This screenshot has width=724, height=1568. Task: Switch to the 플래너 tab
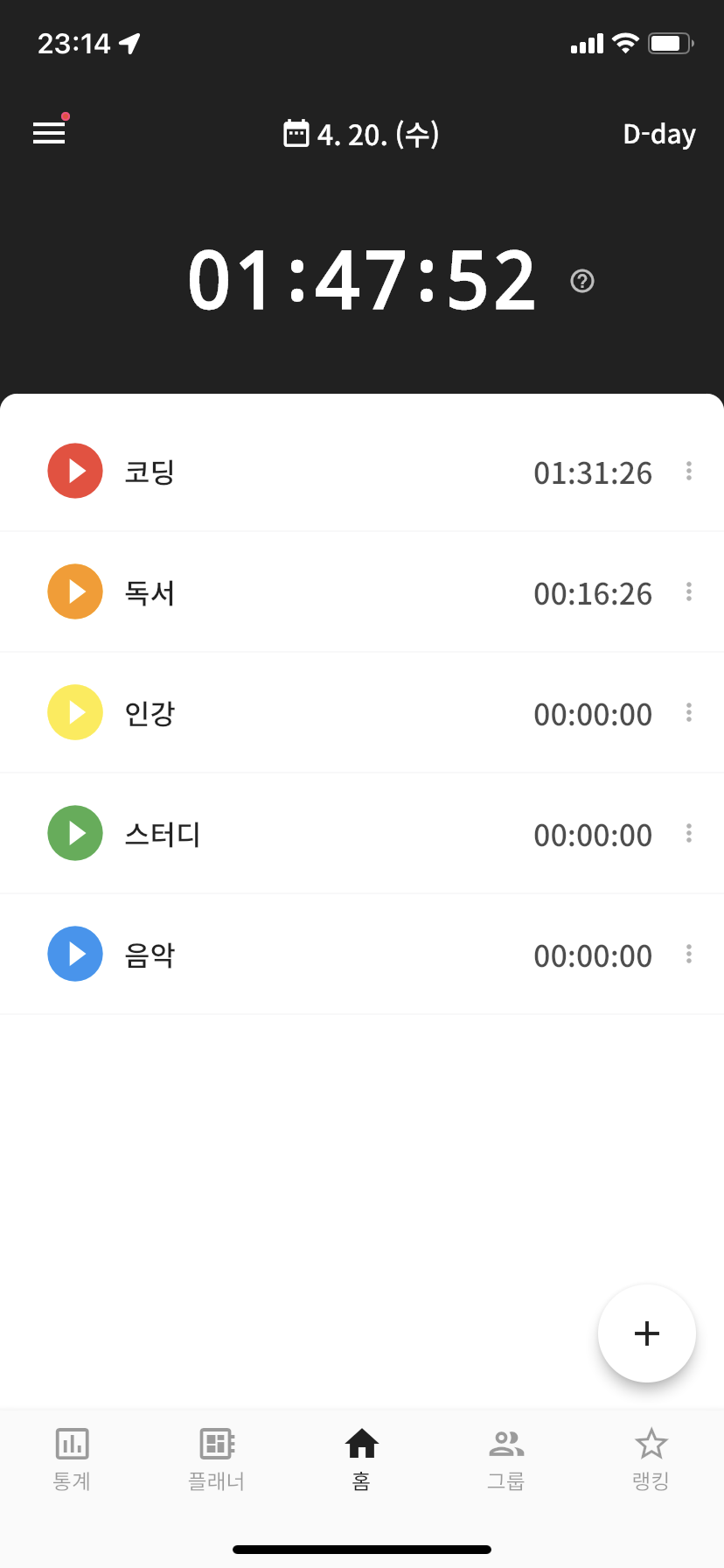click(x=217, y=1459)
